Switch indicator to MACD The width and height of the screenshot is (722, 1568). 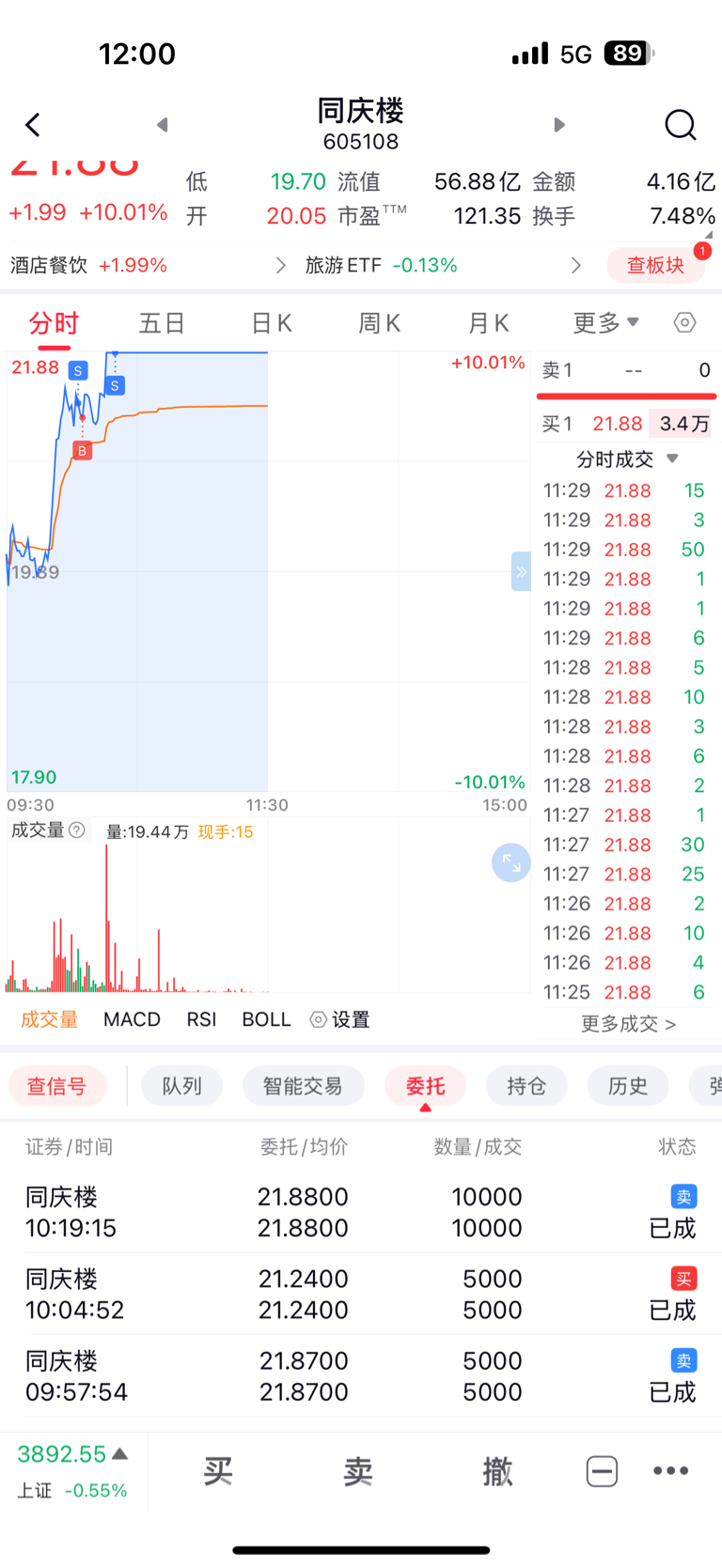click(x=132, y=1019)
